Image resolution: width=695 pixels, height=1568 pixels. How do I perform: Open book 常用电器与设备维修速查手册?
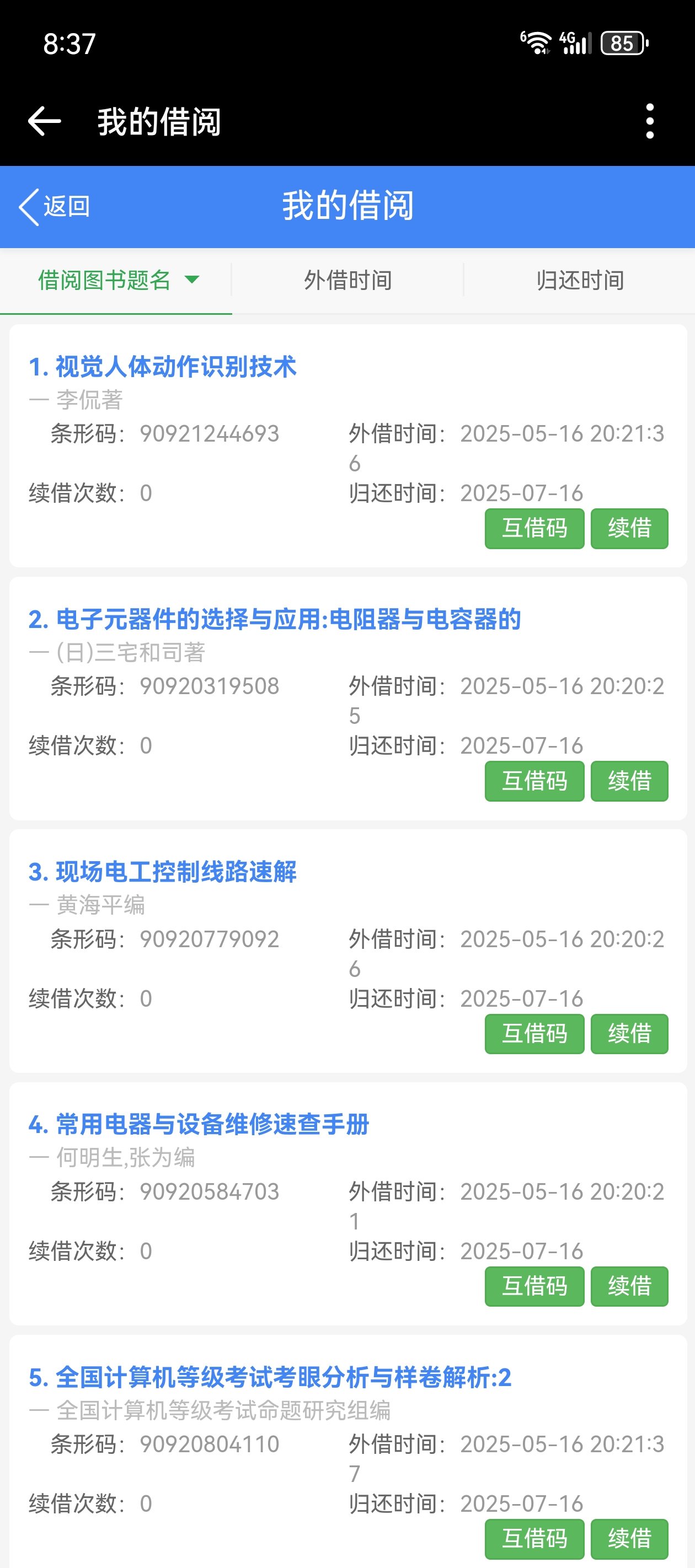tap(199, 1124)
